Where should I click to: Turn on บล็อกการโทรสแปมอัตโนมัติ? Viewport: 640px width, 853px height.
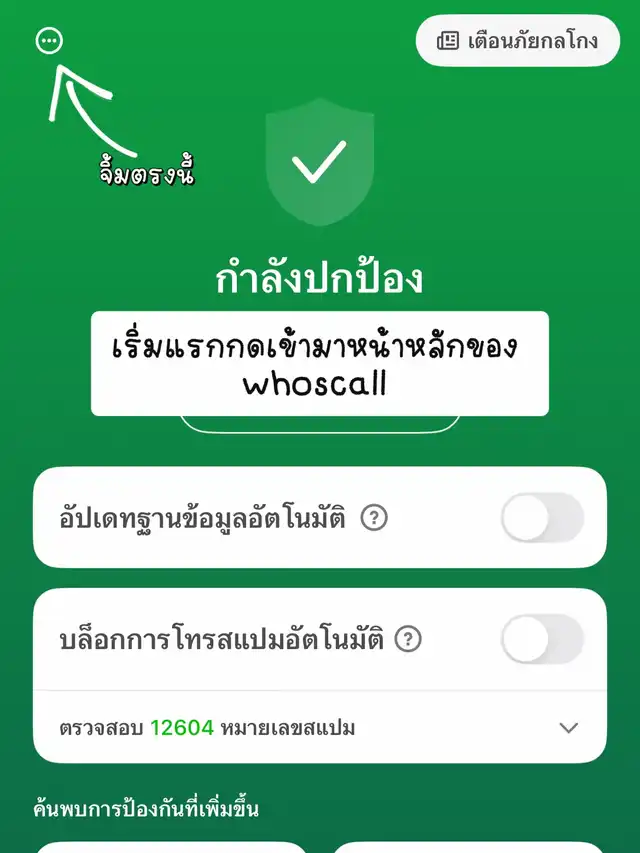pos(541,639)
